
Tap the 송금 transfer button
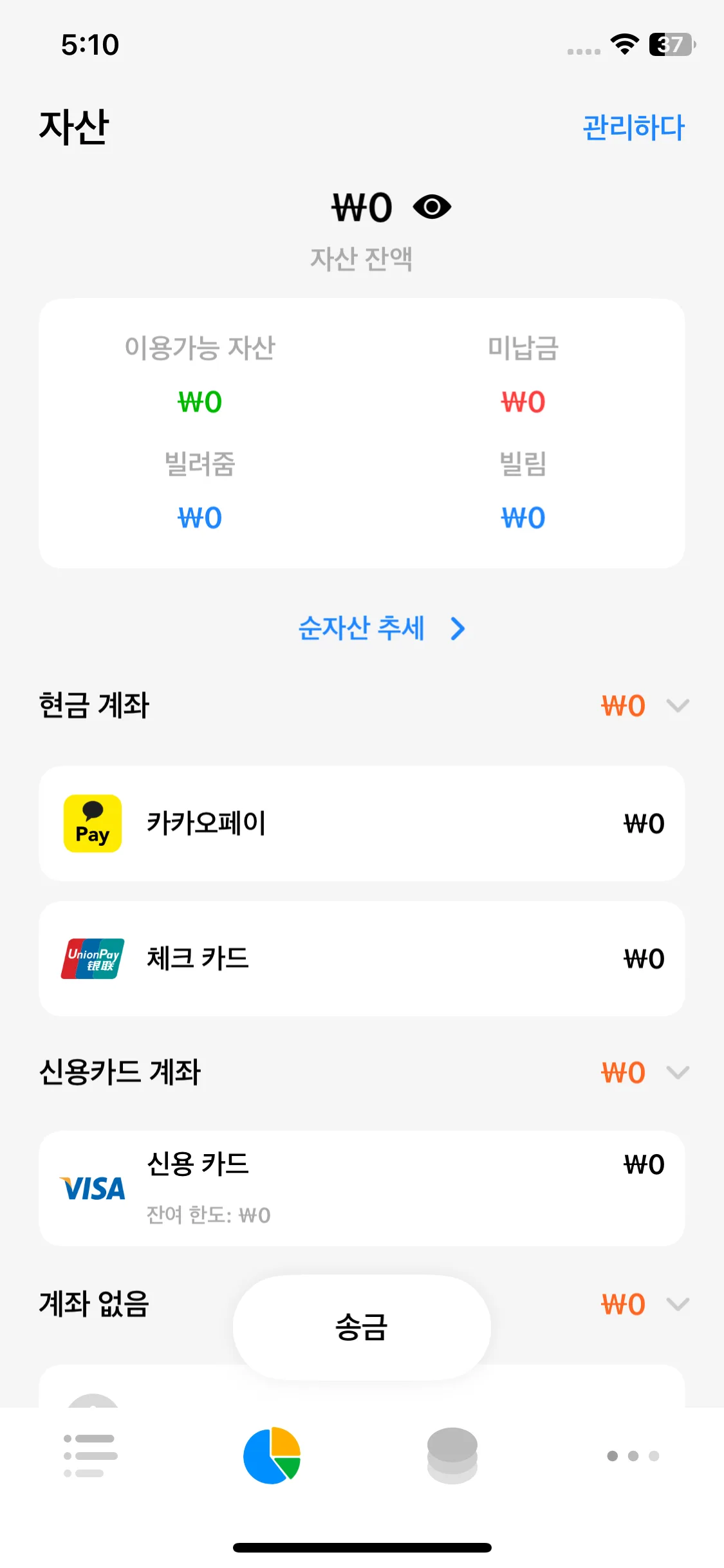point(362,1327)
